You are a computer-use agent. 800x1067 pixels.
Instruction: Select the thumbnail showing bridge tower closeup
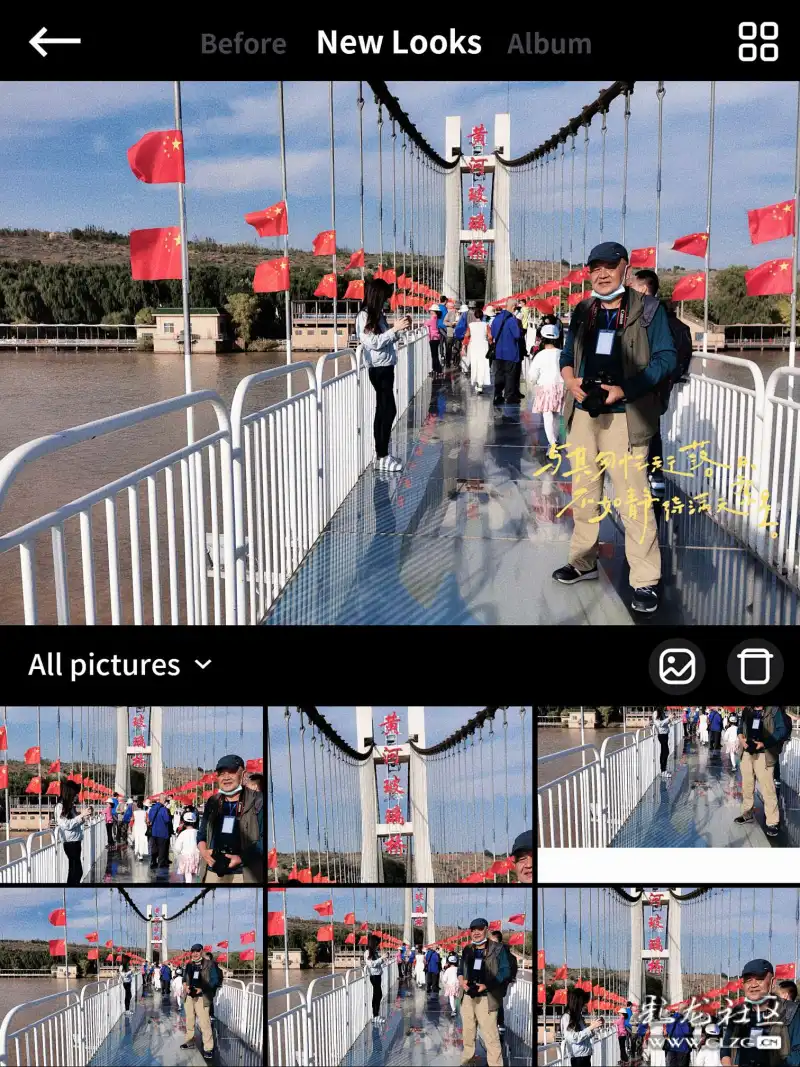400,795
